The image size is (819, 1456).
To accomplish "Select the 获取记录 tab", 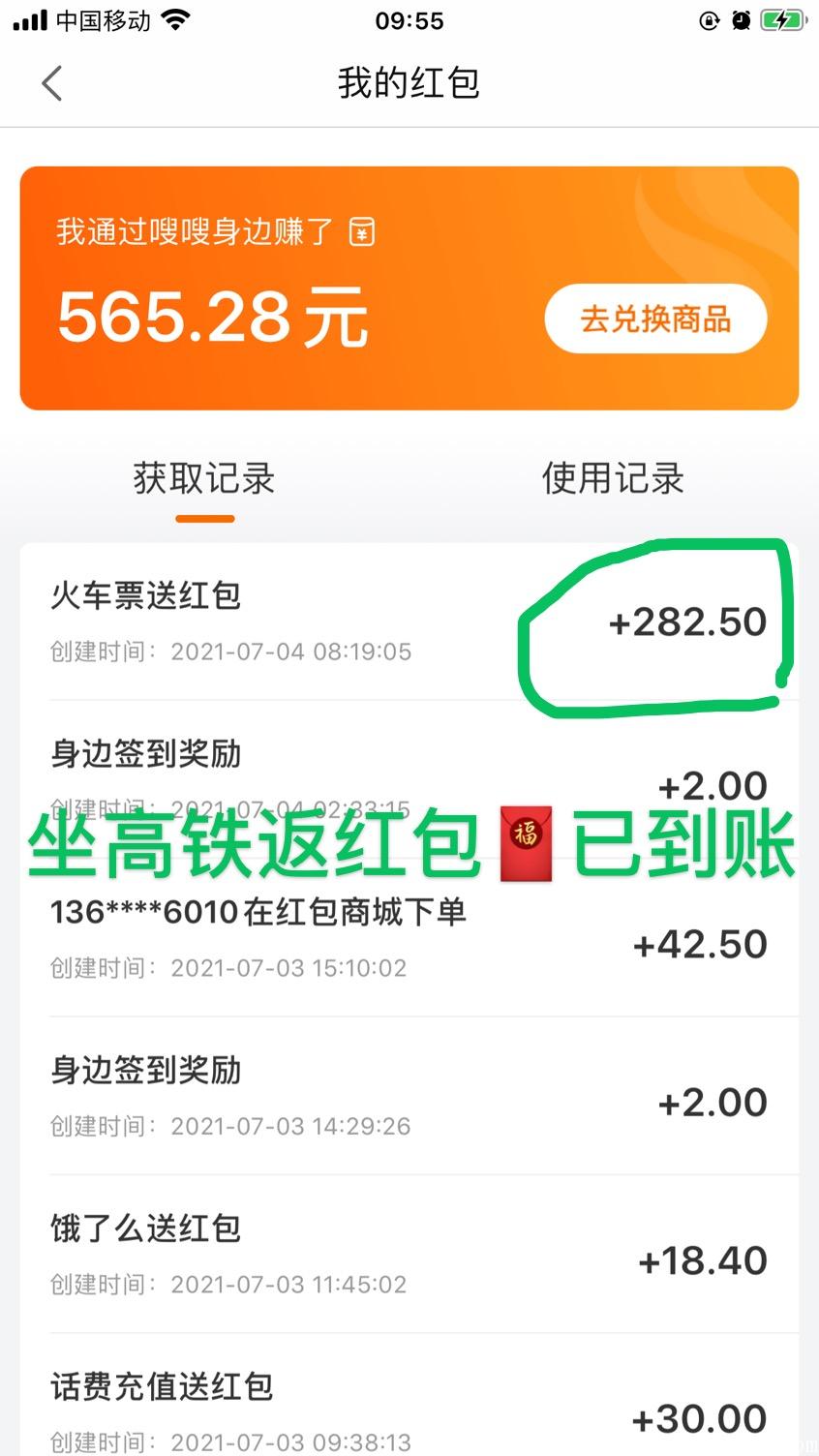I will pyautogui.click(x=203, y=478).
